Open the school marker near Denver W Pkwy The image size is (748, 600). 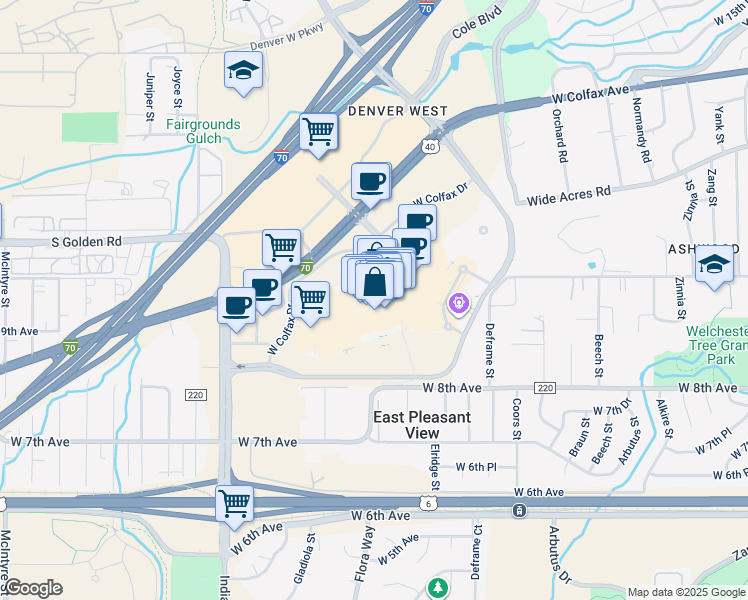[242, 71]
